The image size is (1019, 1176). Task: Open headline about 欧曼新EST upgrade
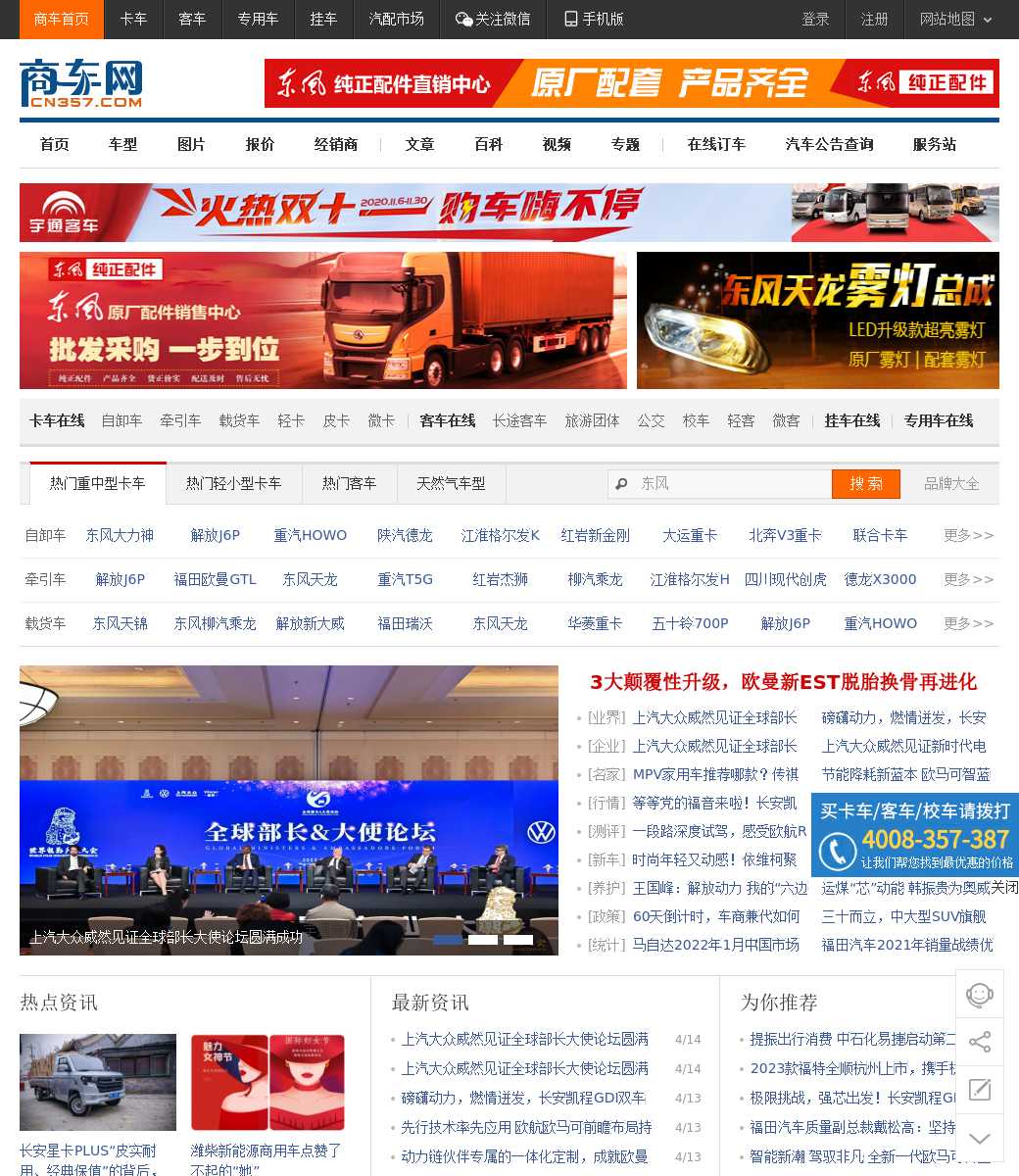click(783, 681)
